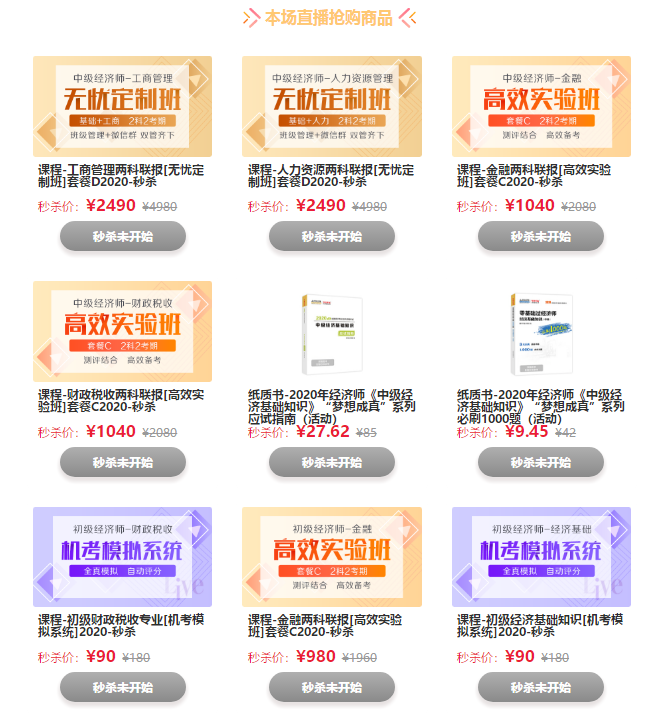The image size is (656, 728).
Task: Tap 秒杀未开始 under 人力资源两科联报 course
Action: point(331,237)
